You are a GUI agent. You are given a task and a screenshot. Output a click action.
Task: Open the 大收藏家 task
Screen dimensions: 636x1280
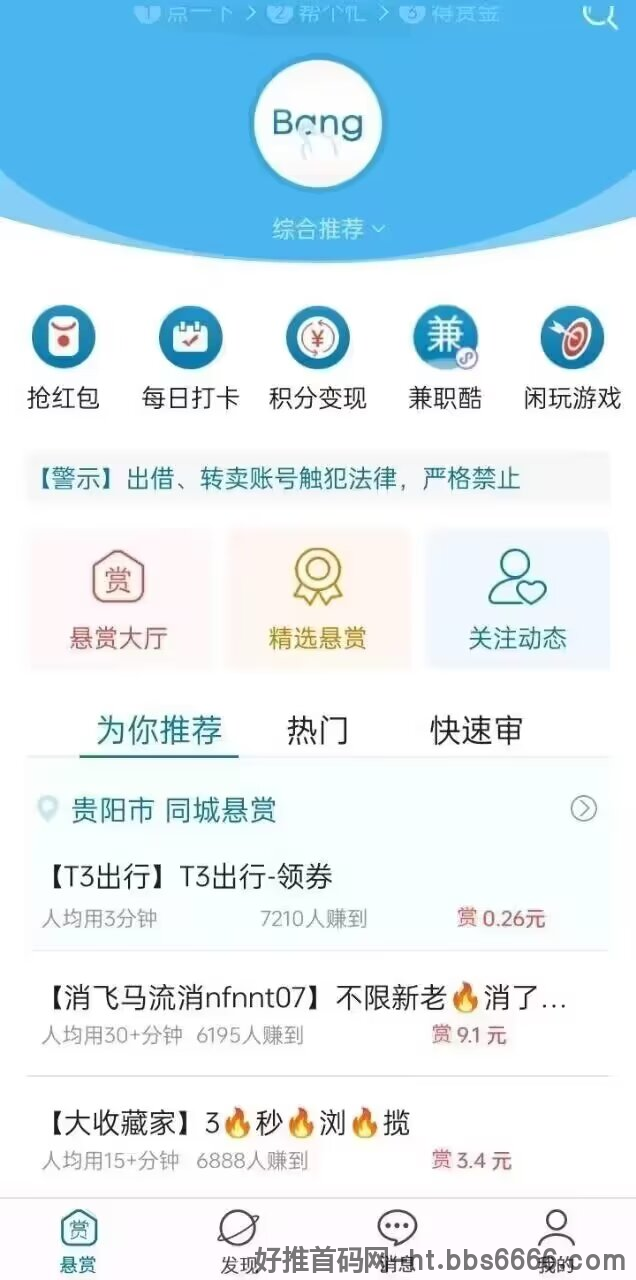coord(317,1140)
